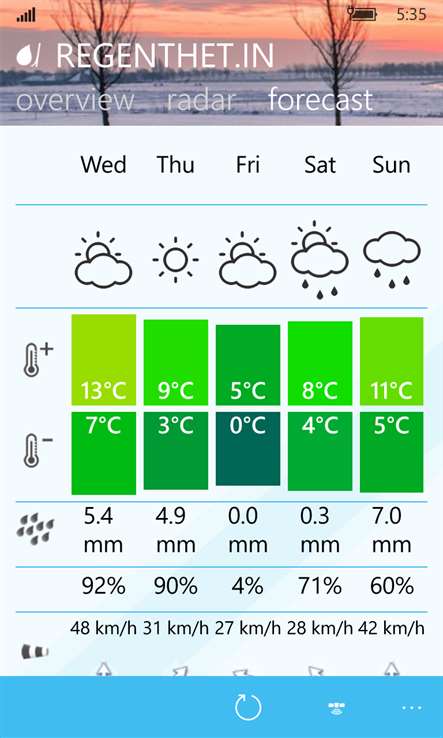Tap the icon right of refresh
The image size is (443, 738).
(x=337, y=707)
